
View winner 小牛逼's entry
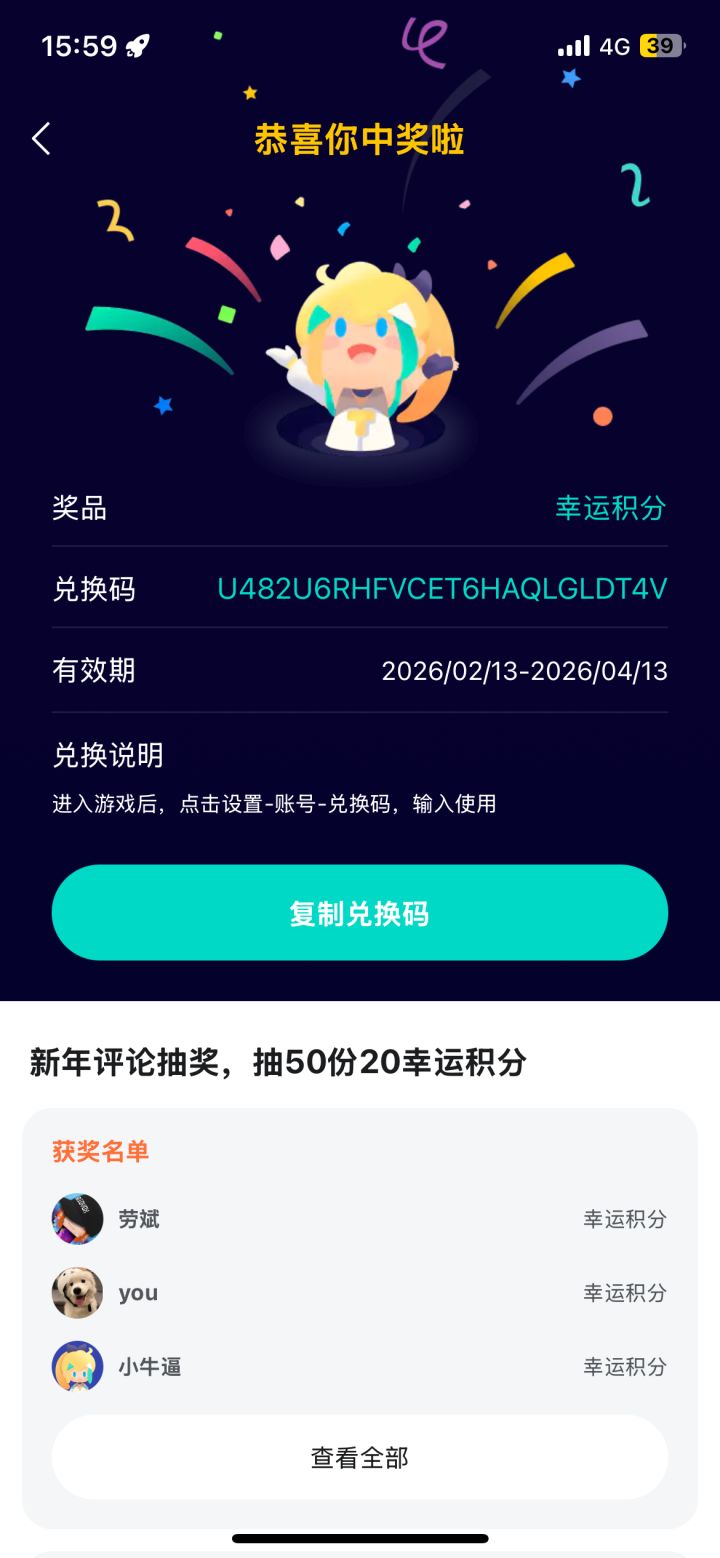point(149,1367)
